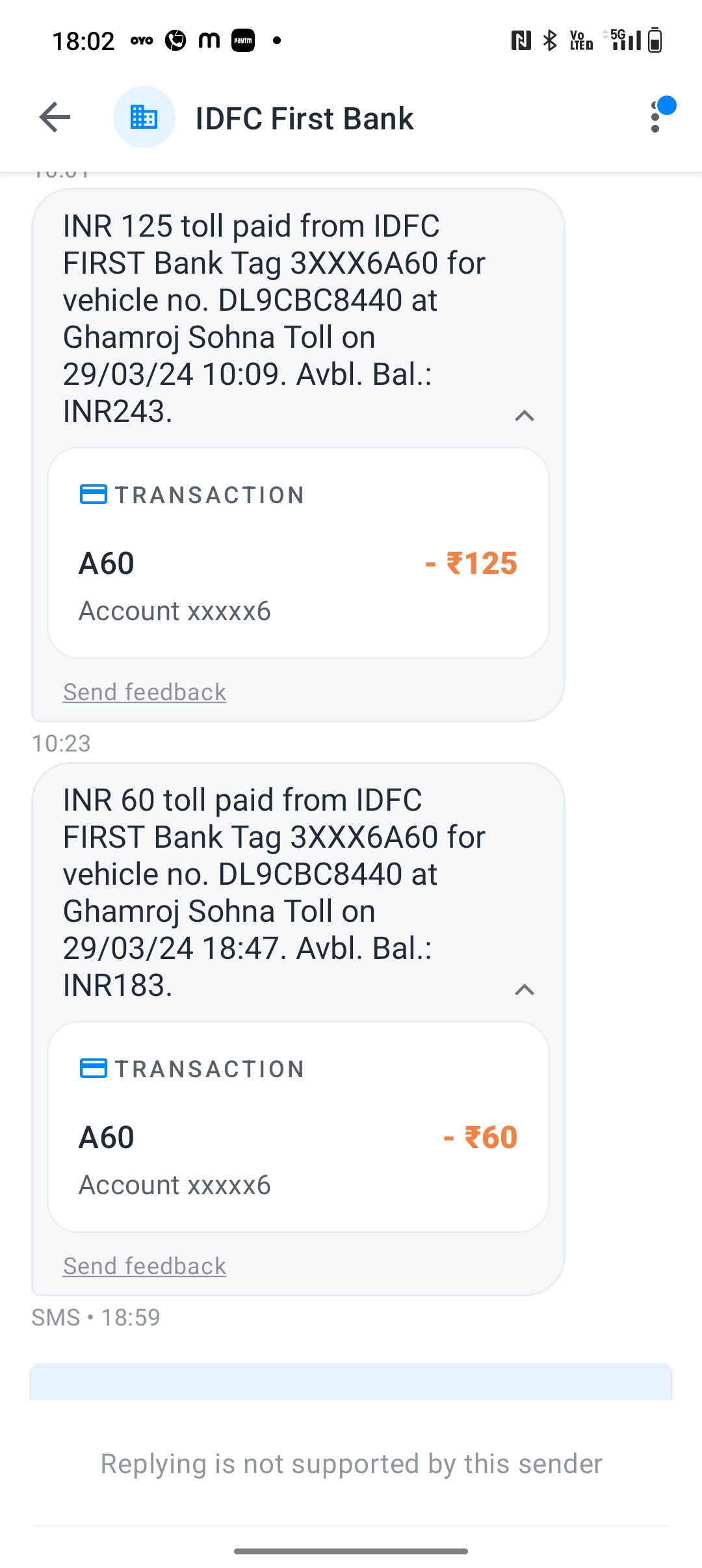Open the ₹125 transaction card
Viewport: 702px width, 1568px height.
pyautogui.click(x=298, y=553)
